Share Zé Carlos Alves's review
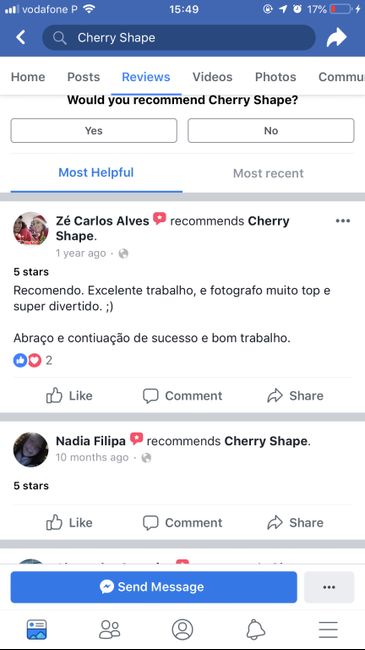The height and width of the screenshot is (650, 365). pyautogui.click(x=295, y=395)
